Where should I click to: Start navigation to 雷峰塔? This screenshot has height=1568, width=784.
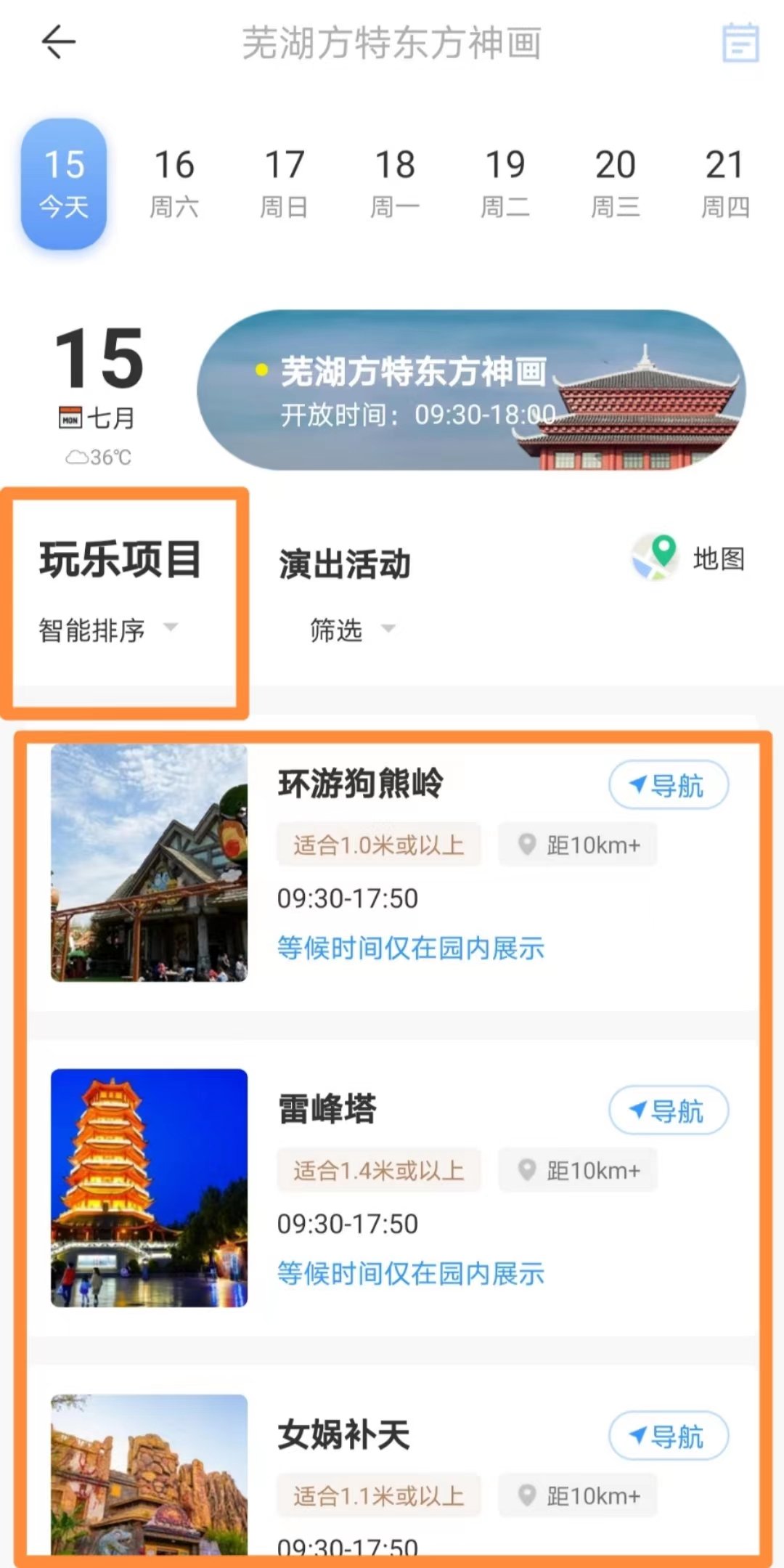[668, 1110]
